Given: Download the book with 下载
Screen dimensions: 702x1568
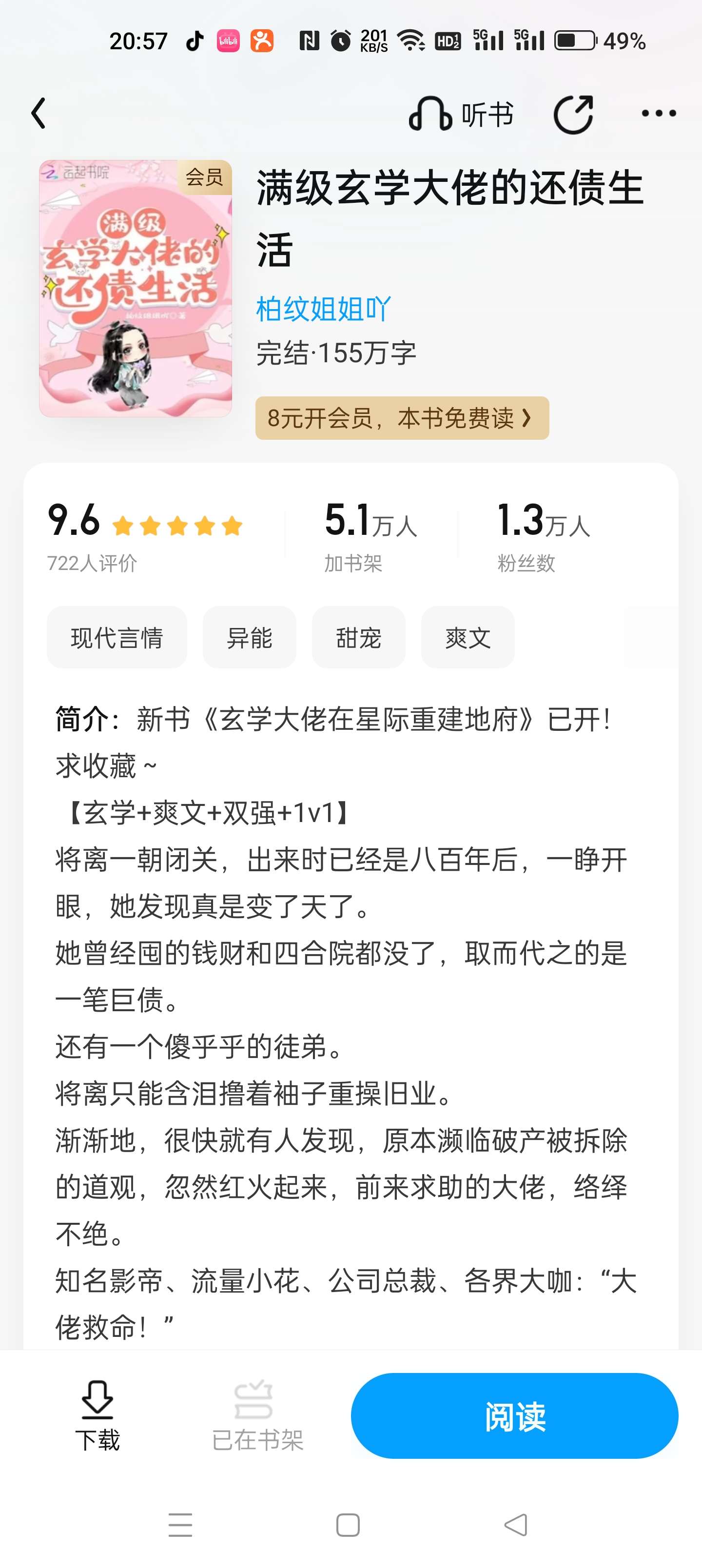Looking at the screenshot, I should coord(97,1416).
